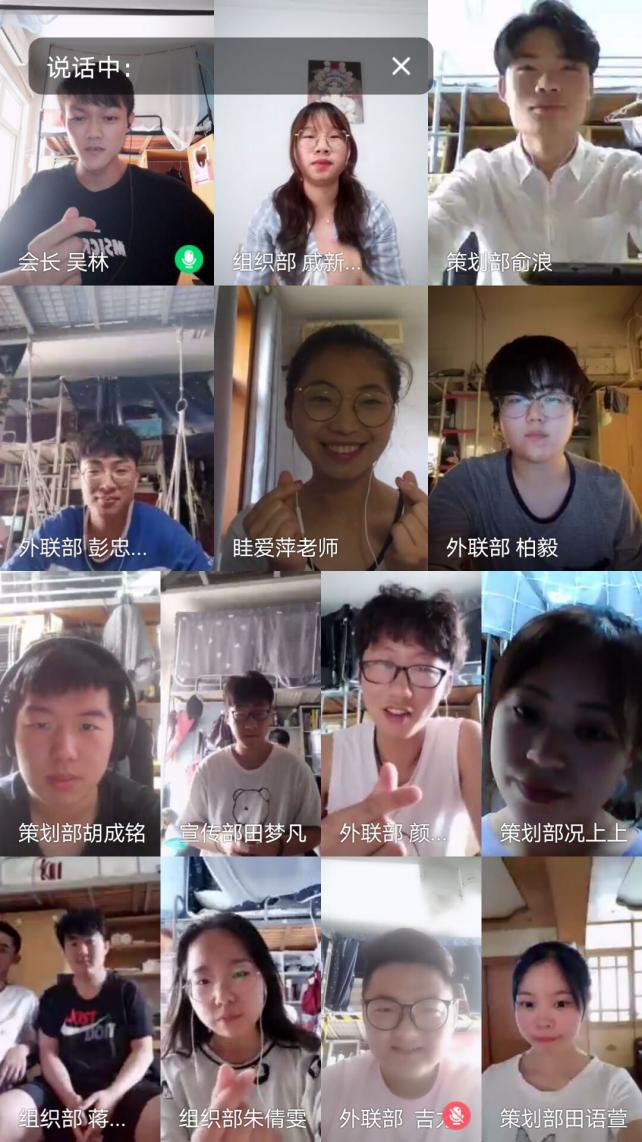
Task: Open 宣传部田梦凡's video tile
Action: coord(240,713)
